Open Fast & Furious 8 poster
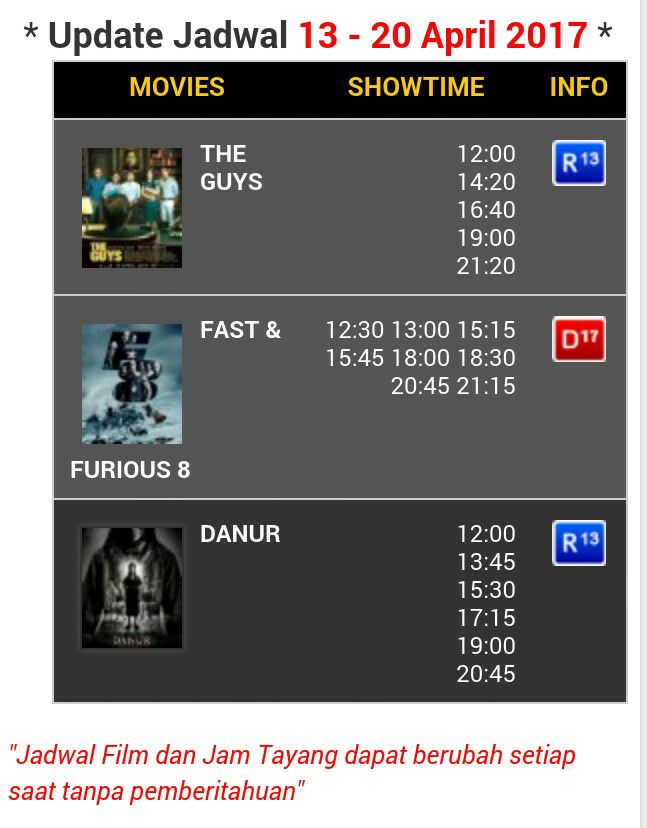This screenshot has width=647, height=828. coord(132,383)
